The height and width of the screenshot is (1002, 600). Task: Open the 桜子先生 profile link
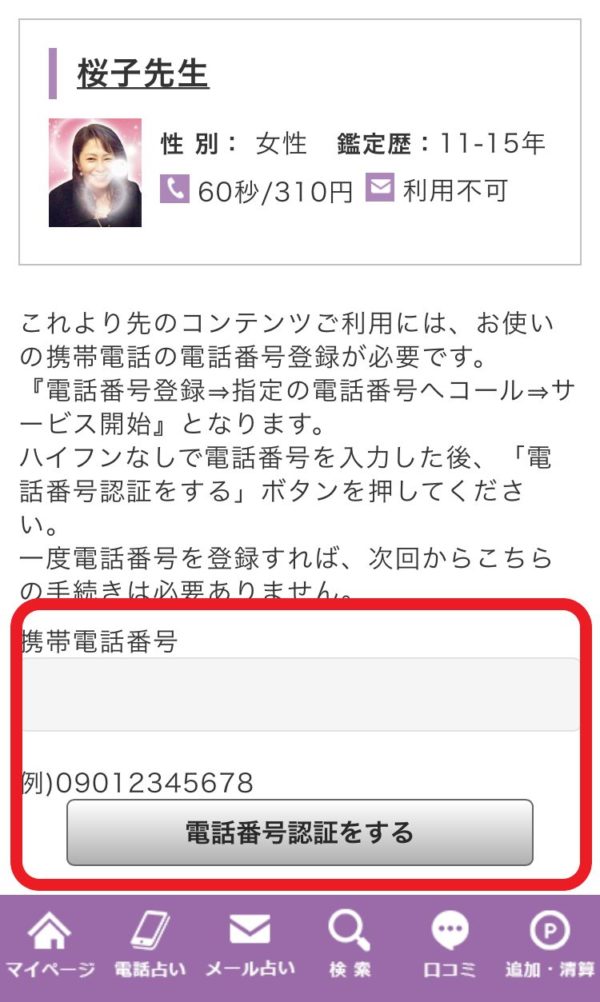[x=142, y=74]
